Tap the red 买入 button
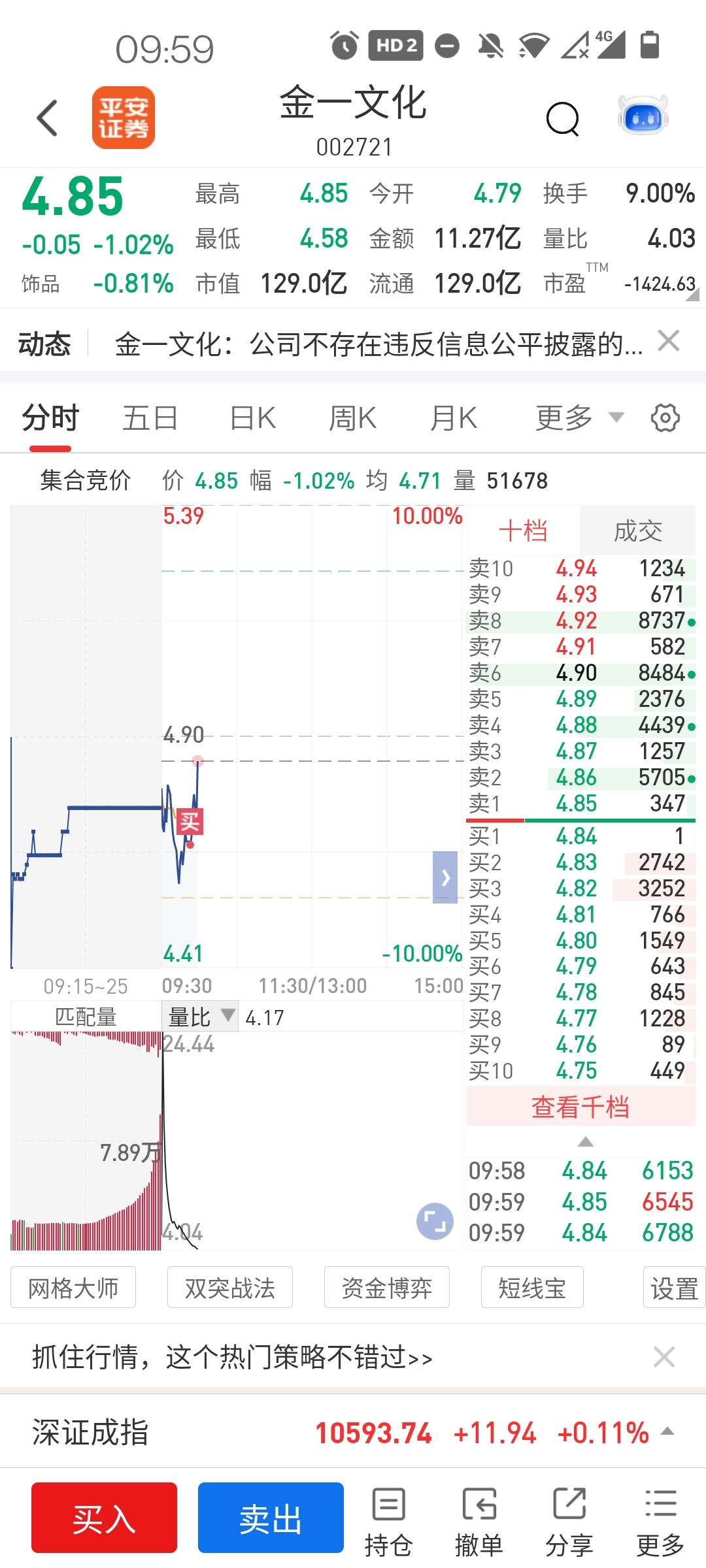 coord(104,1518)
